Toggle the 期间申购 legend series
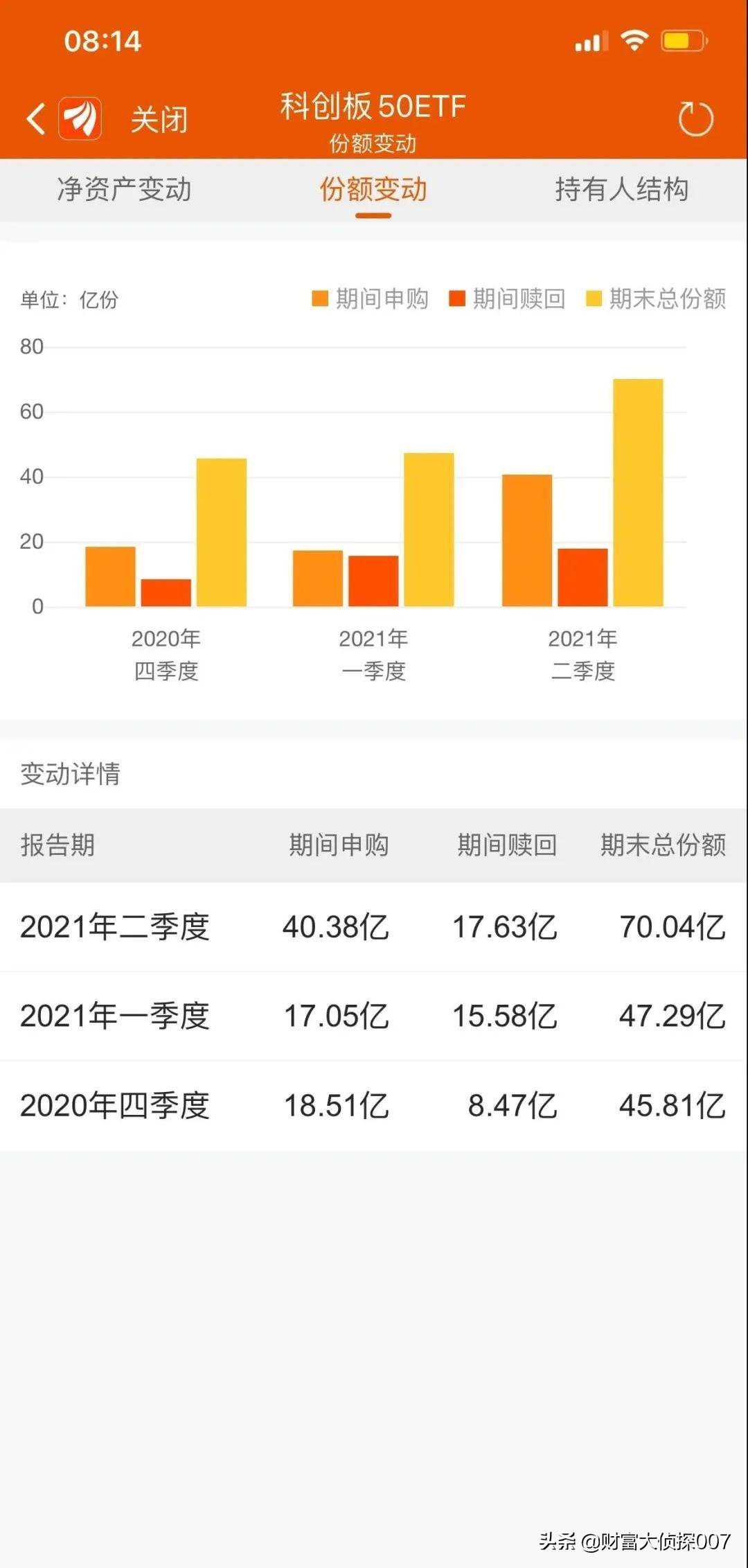The height and width of the screenshot is (1568, 748). (371, 299)
